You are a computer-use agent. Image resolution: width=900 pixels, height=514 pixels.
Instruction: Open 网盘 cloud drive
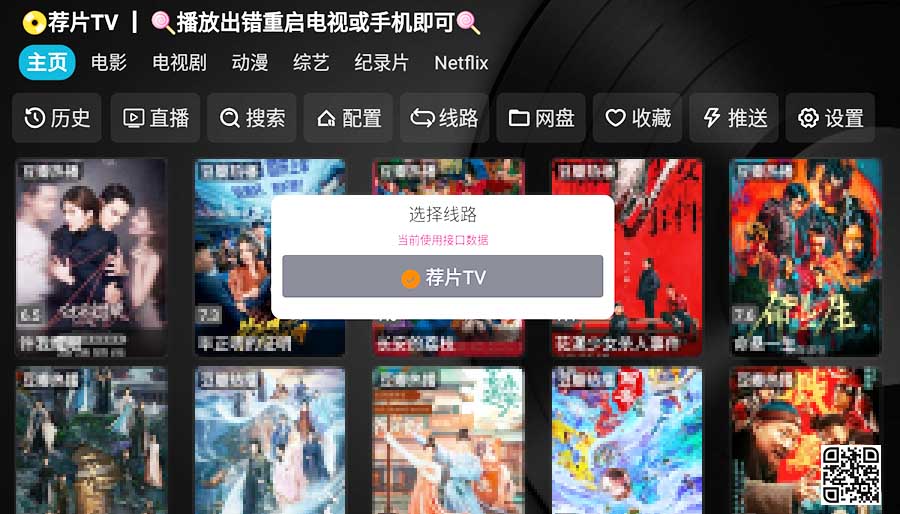tap(542, 118)
